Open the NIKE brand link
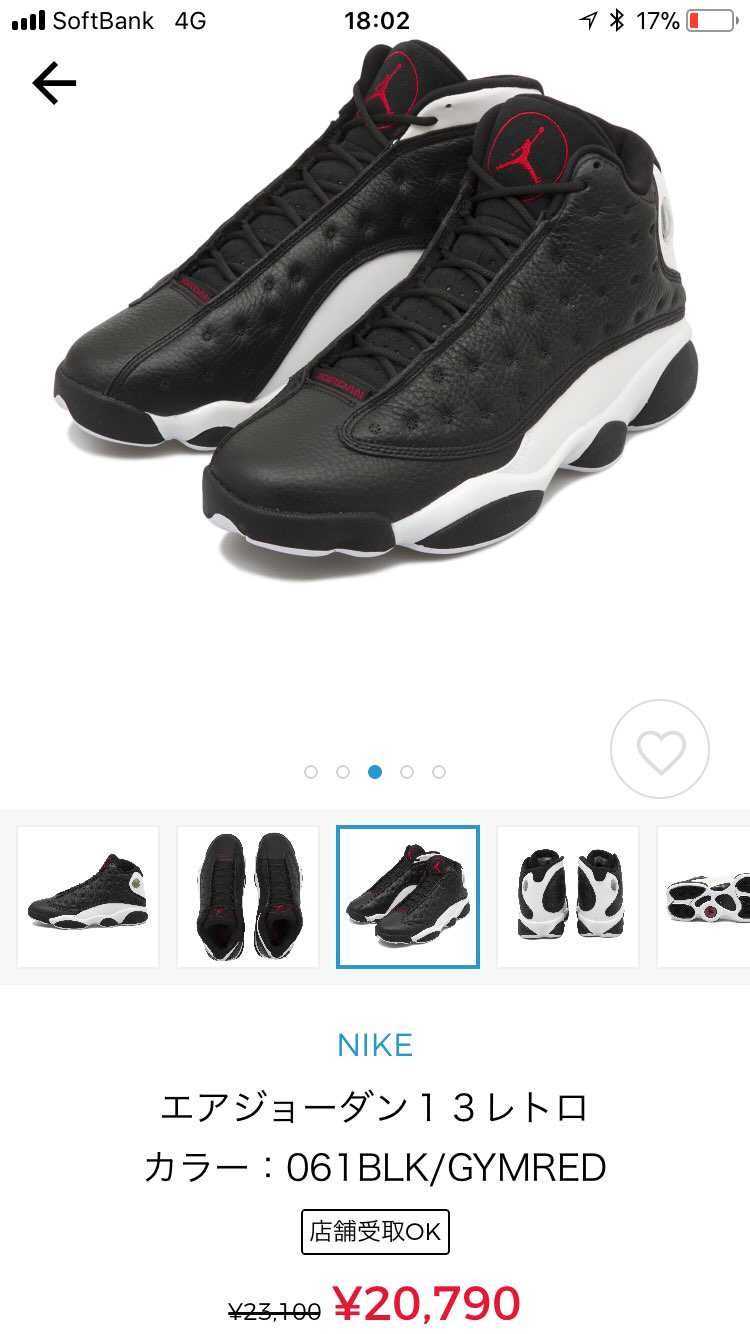 coord(375,1045)
